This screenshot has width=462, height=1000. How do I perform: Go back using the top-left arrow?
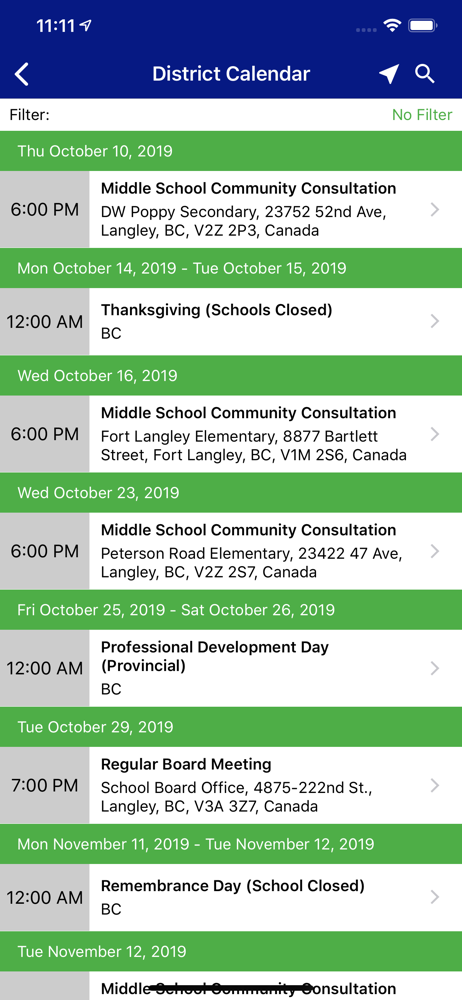[22, 74]
